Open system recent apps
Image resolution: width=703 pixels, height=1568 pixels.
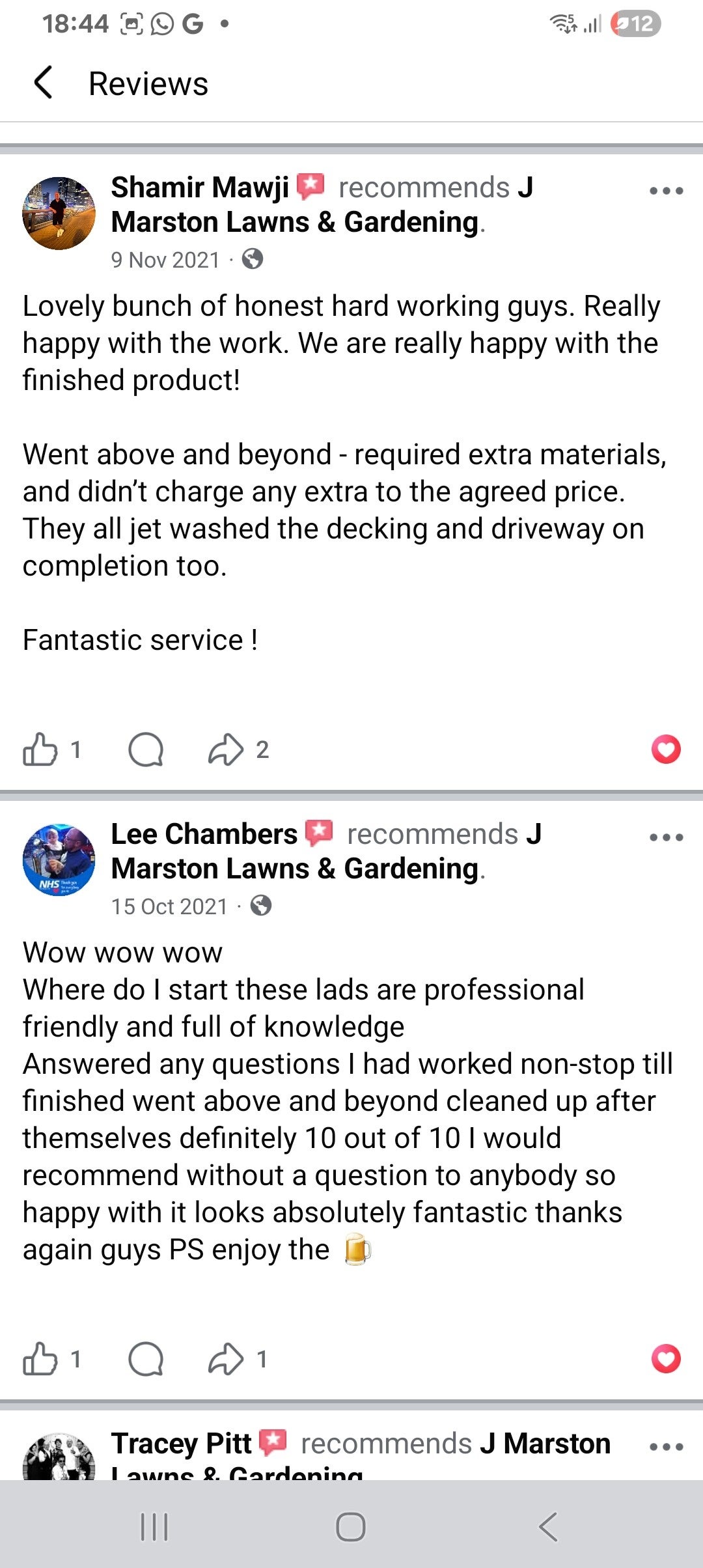coord(154,1526)
